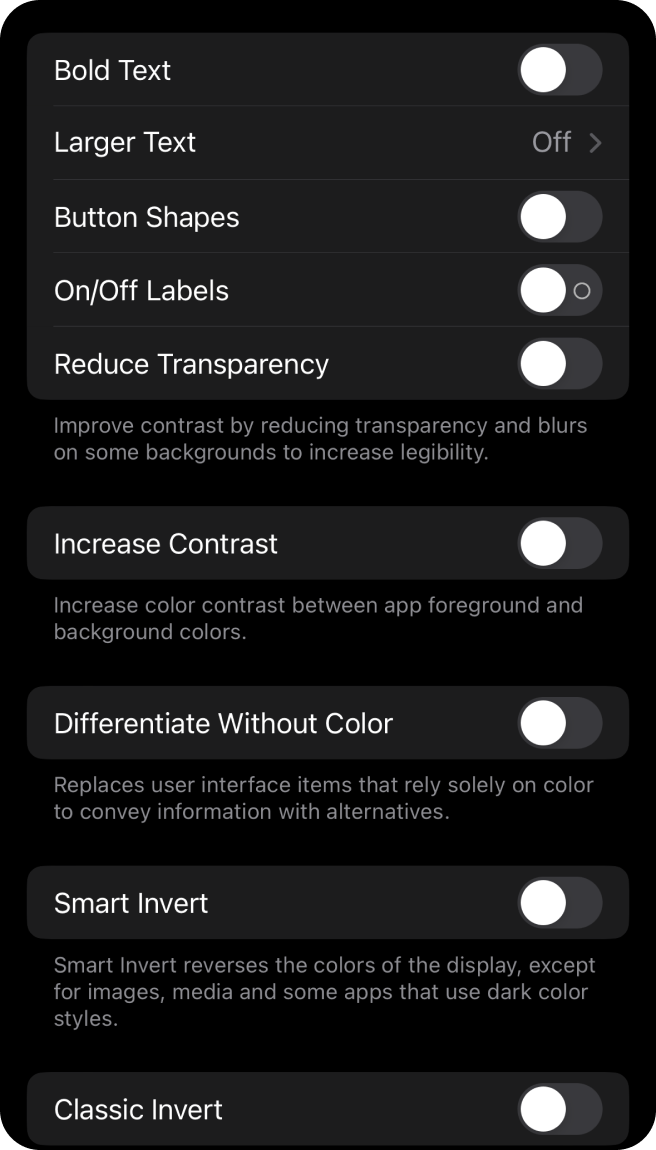The height and width of the screenshot is (1150, 656).
Task: Toggle Classic Invert on
Action: point(559,1109)
